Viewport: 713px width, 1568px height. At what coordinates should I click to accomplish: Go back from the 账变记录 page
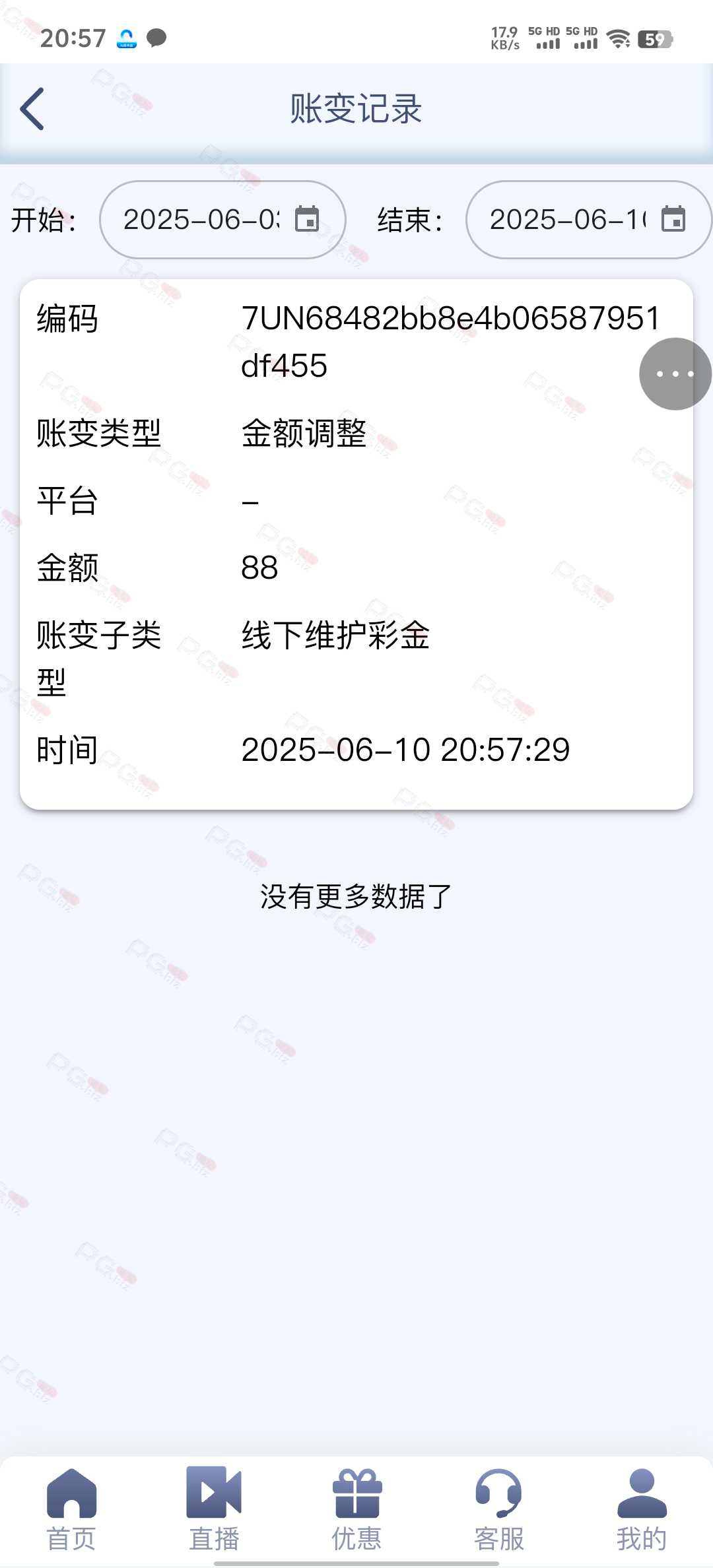32,109
